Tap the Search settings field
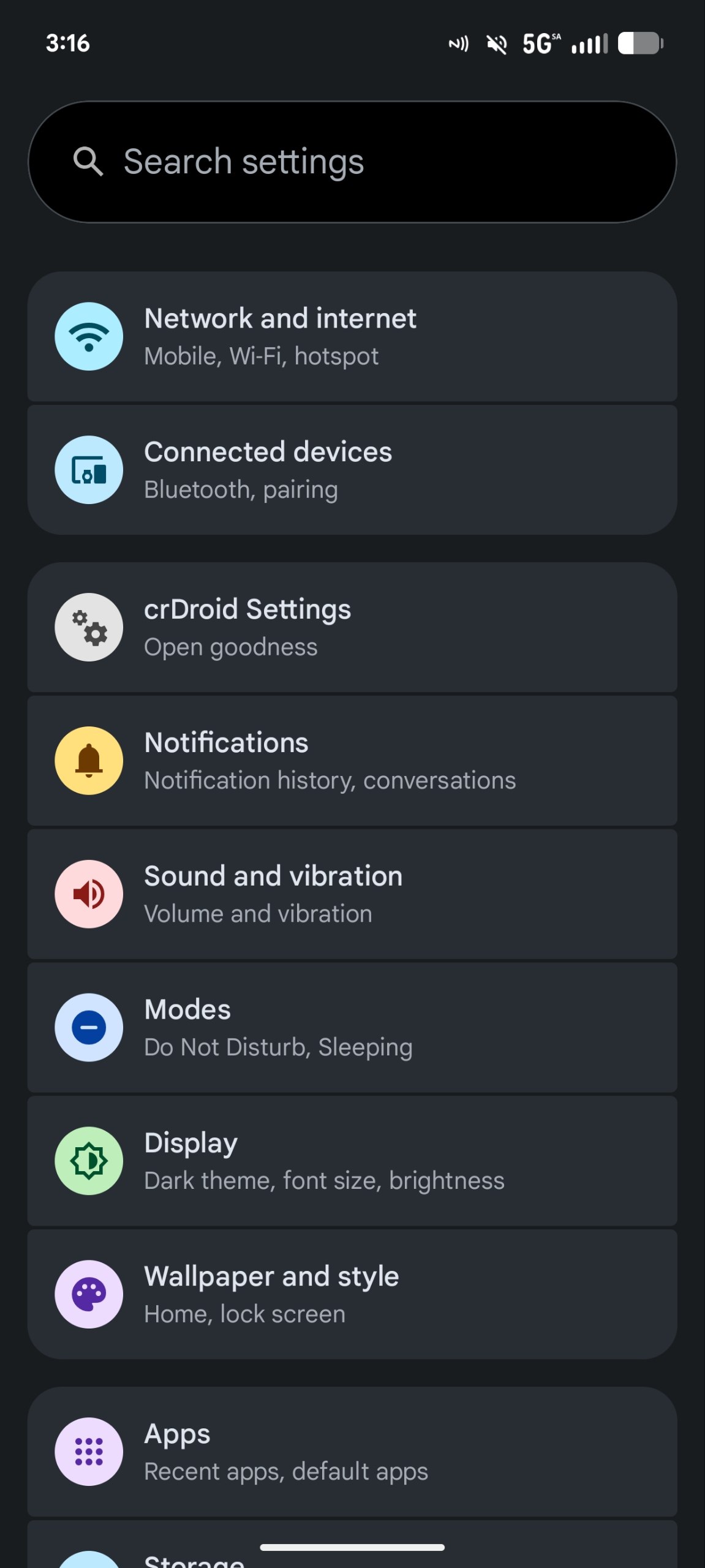Viewport: 705px width, 1568px height. click(x=352, y=162)
